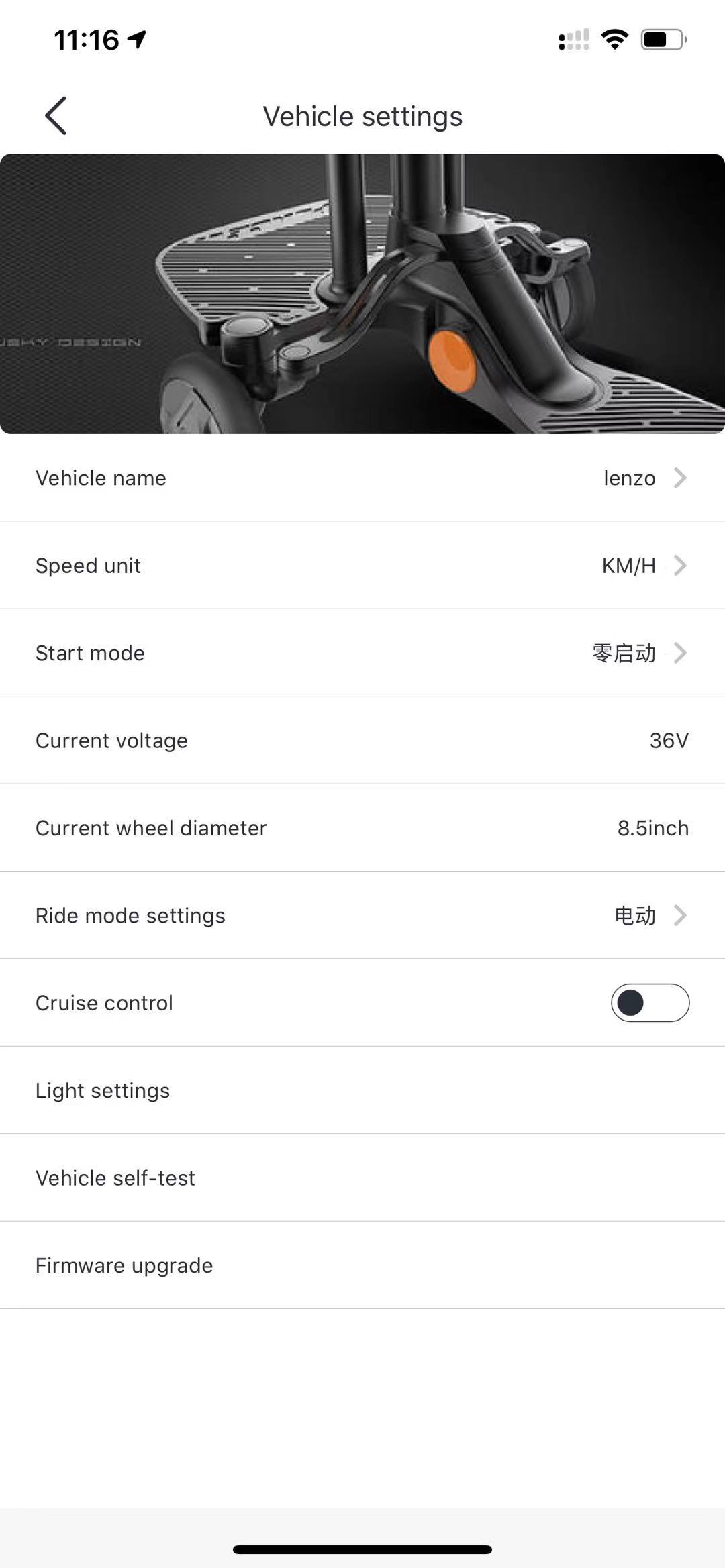Go back from Vehicle settings

point(56,115)
